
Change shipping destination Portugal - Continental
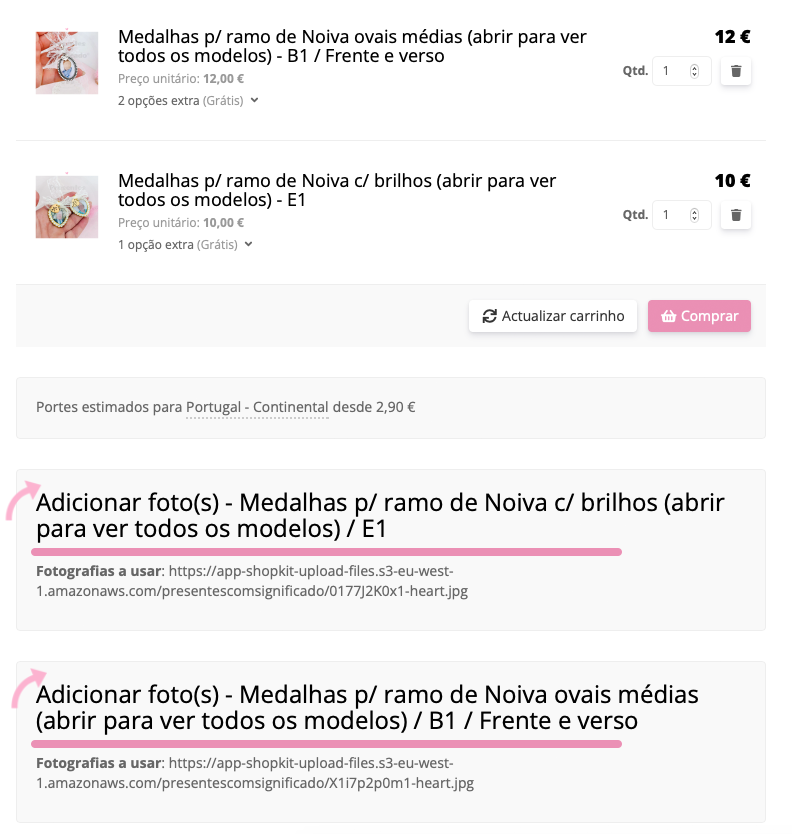pyautogui.click(x=257, y=408)
